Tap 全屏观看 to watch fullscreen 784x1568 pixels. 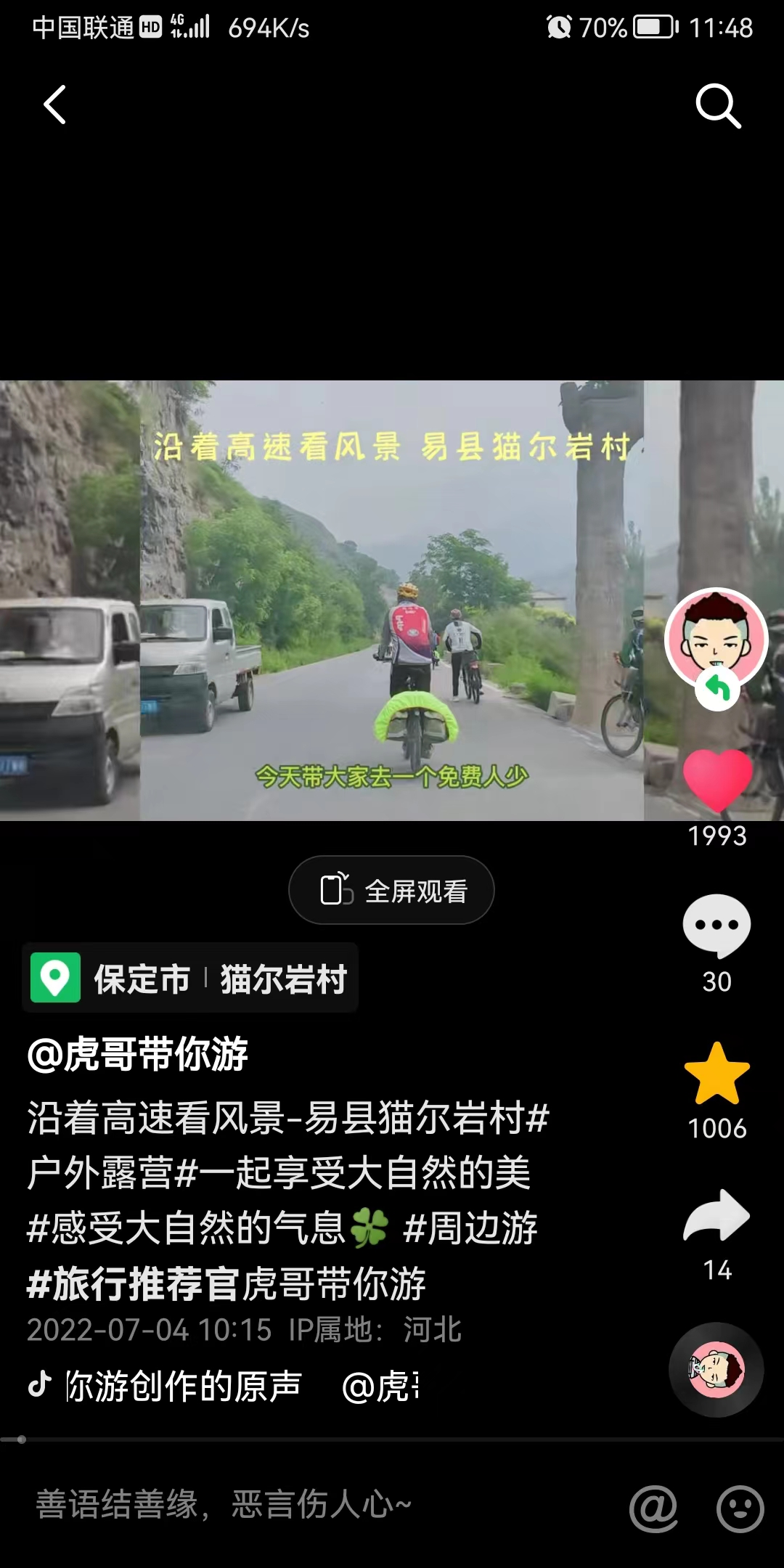coord(392,891)
